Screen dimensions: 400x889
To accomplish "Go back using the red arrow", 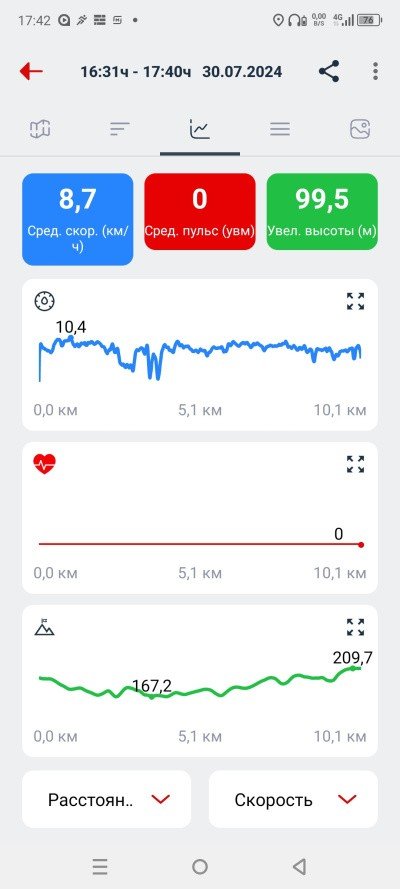I will [x=31, y=71].
